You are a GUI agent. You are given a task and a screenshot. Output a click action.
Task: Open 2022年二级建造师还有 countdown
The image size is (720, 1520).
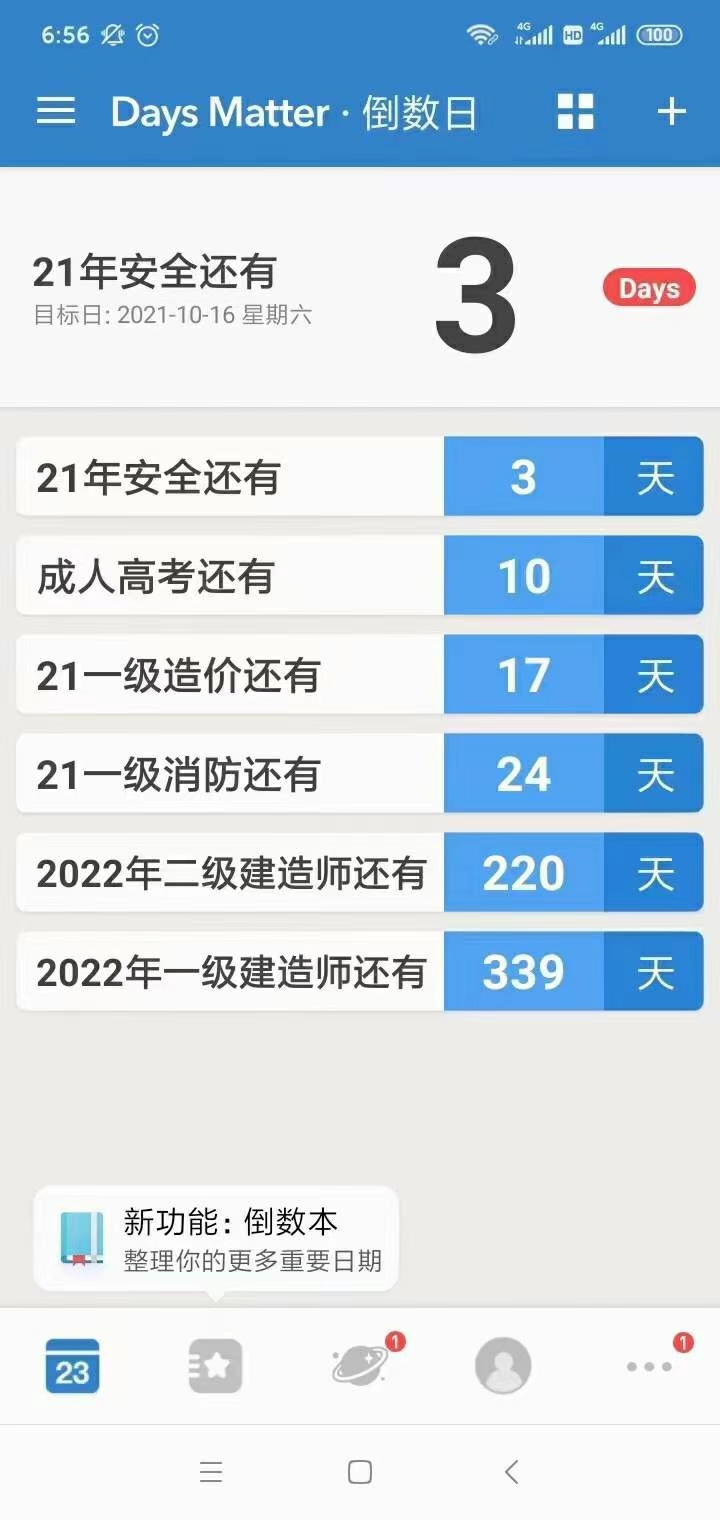pyautogui.click(x=360, y=873)
